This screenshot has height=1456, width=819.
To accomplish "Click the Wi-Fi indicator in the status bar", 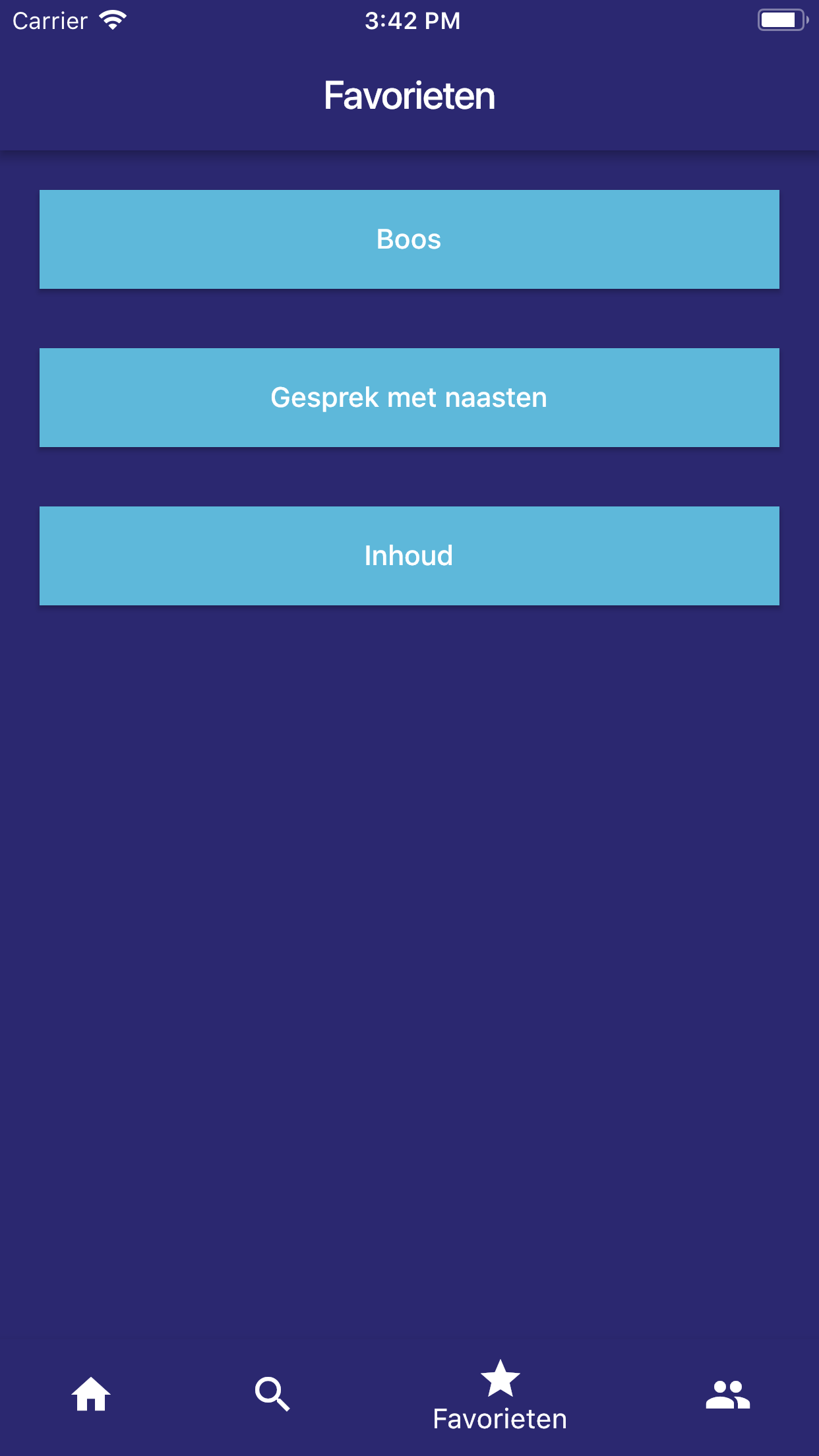I will 111,20.
